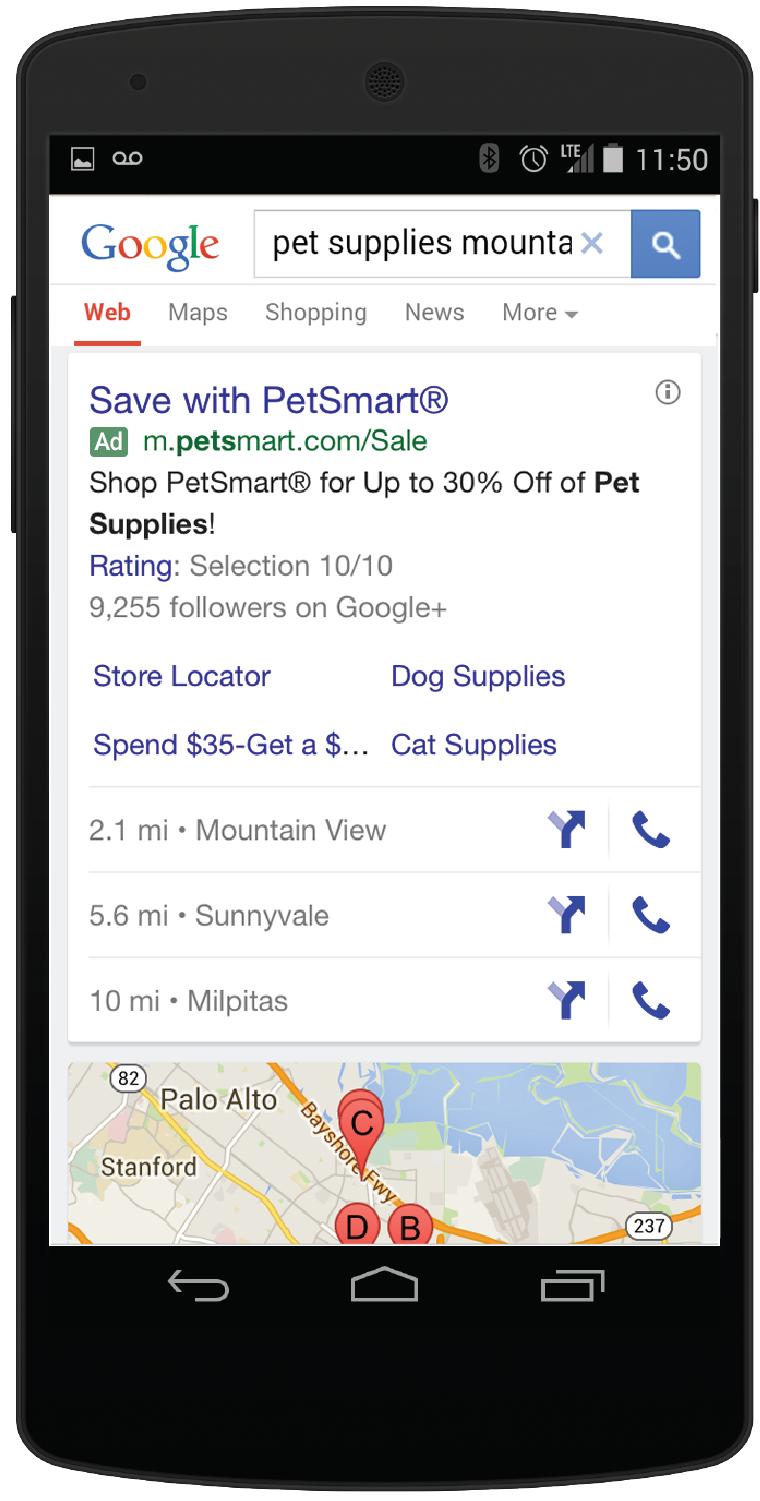
Task: Open the map of pet stores
Action: [x=384, y=1154]
